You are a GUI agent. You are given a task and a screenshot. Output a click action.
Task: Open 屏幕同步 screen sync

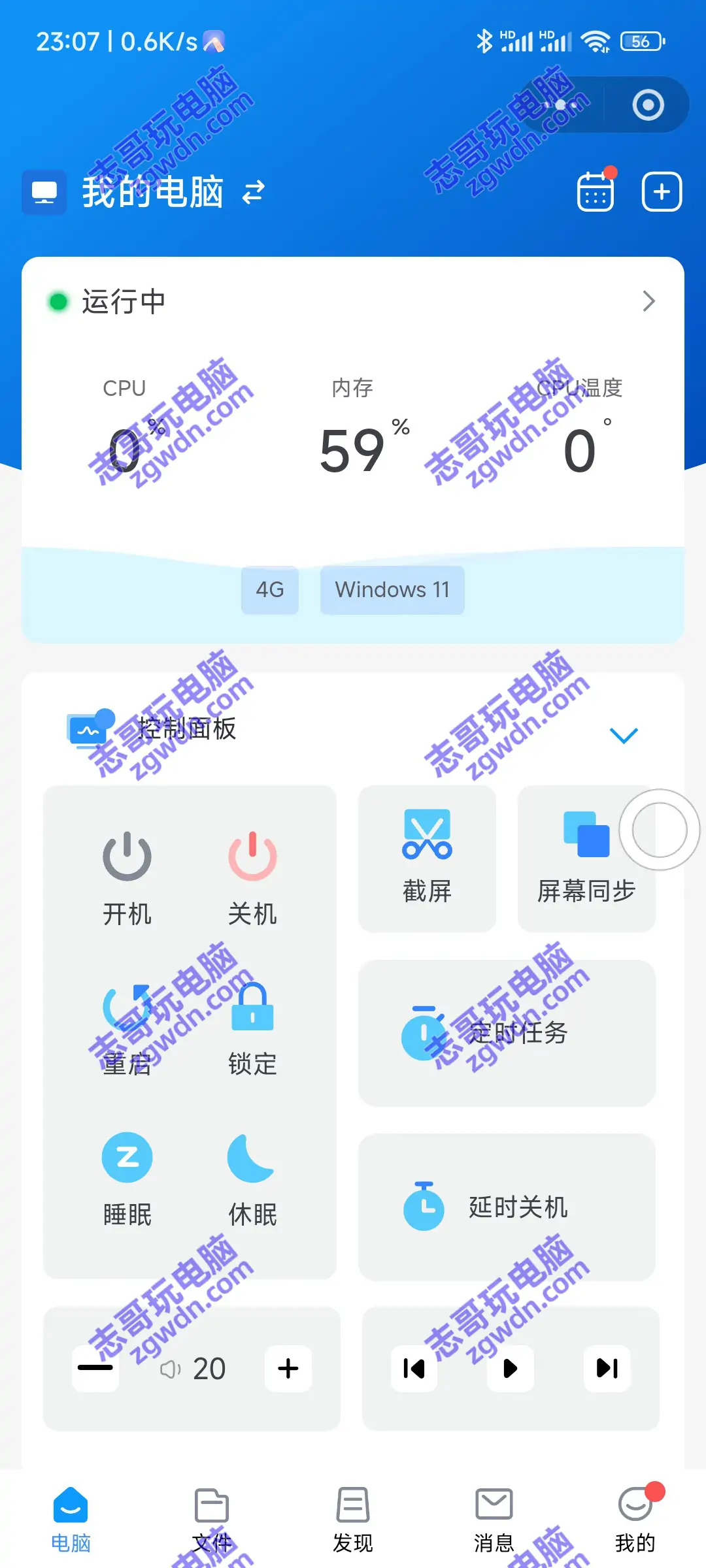coord(586,858)
